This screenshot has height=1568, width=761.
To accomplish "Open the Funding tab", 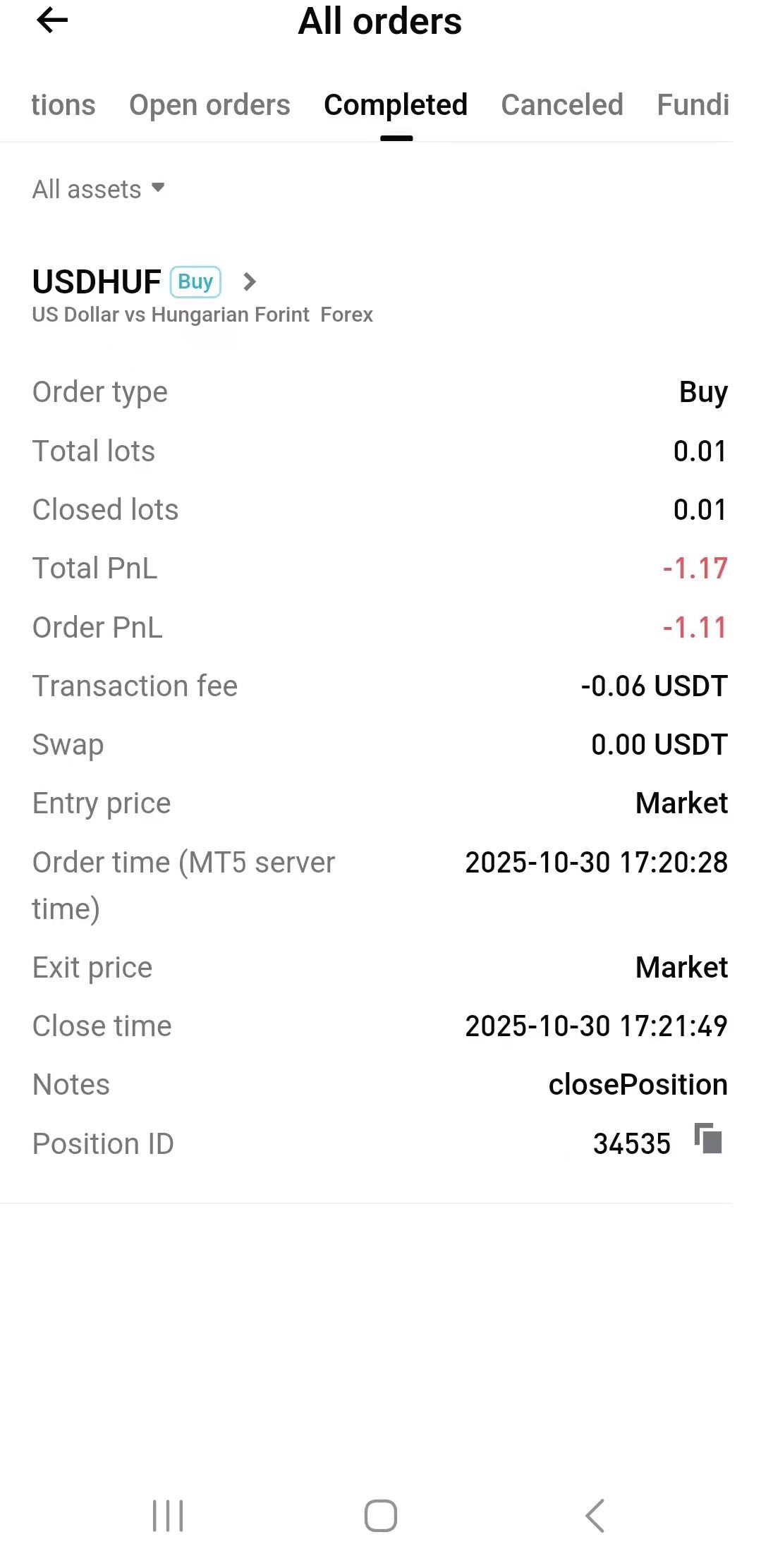I will point(693,104).
